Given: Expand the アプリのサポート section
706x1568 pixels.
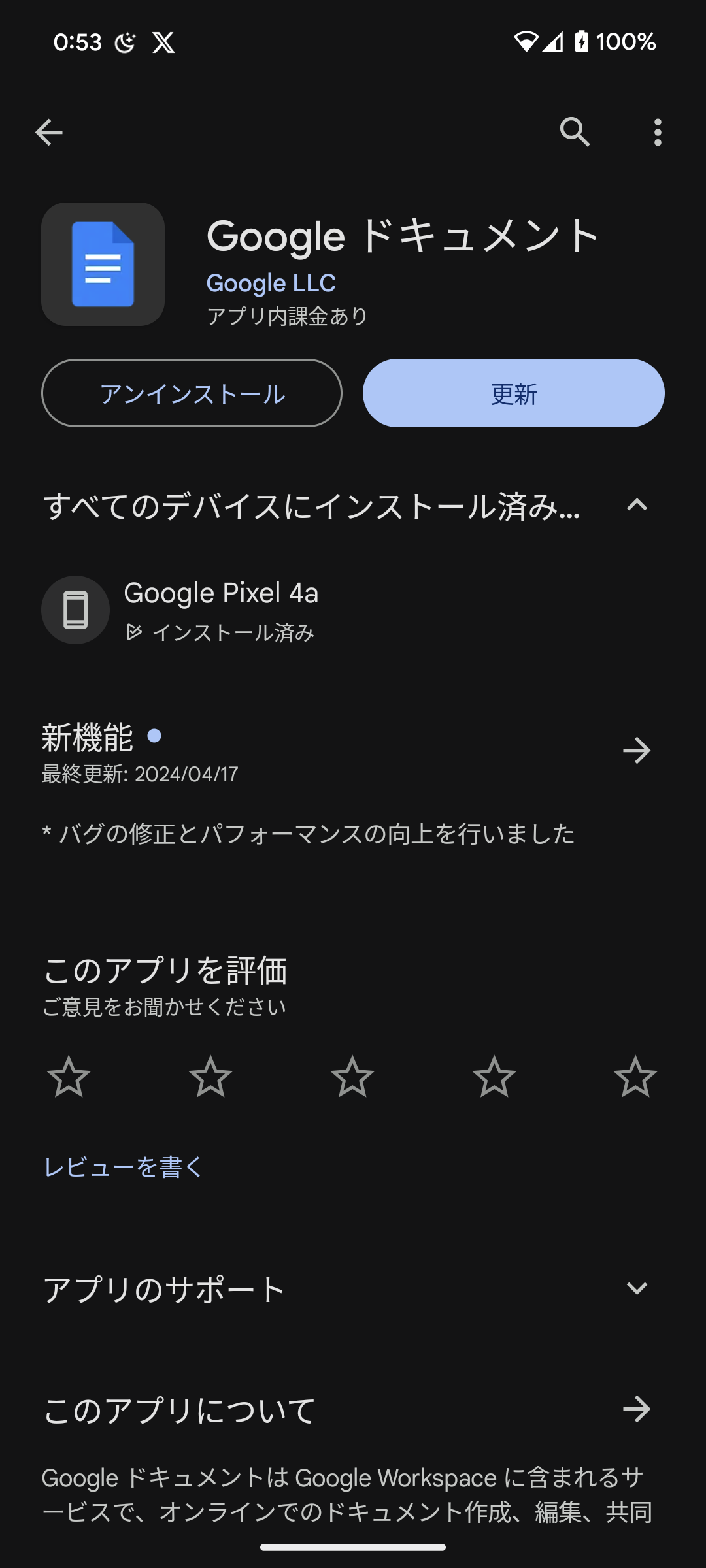Looking at the screenshot, I should click(637, 1288).
